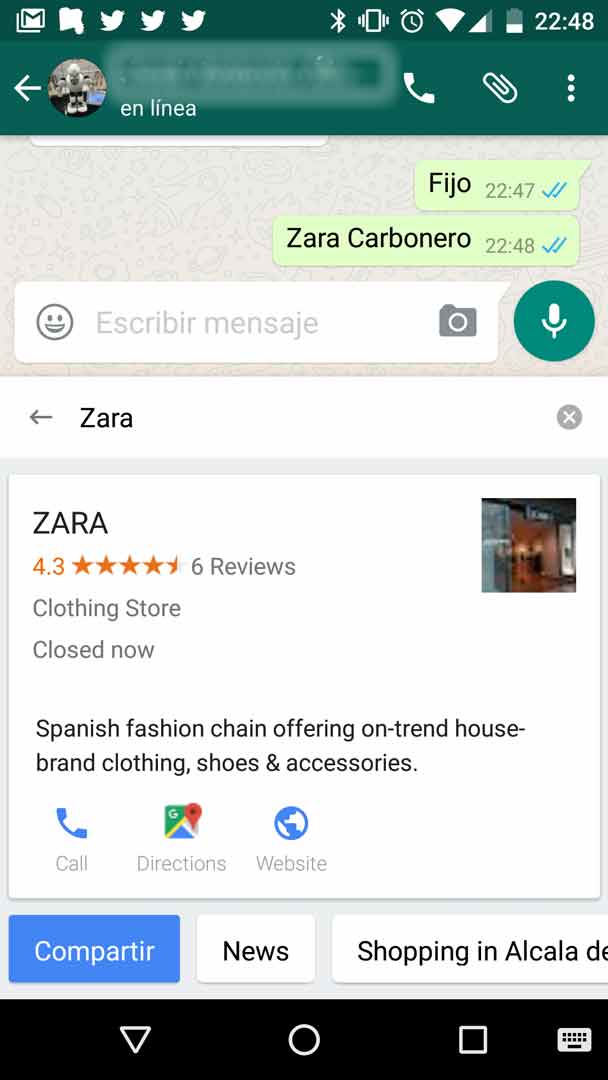This screenshot has height=1080, width=608.
Task: Open the chat overflow menu
Action: (570, 88)
